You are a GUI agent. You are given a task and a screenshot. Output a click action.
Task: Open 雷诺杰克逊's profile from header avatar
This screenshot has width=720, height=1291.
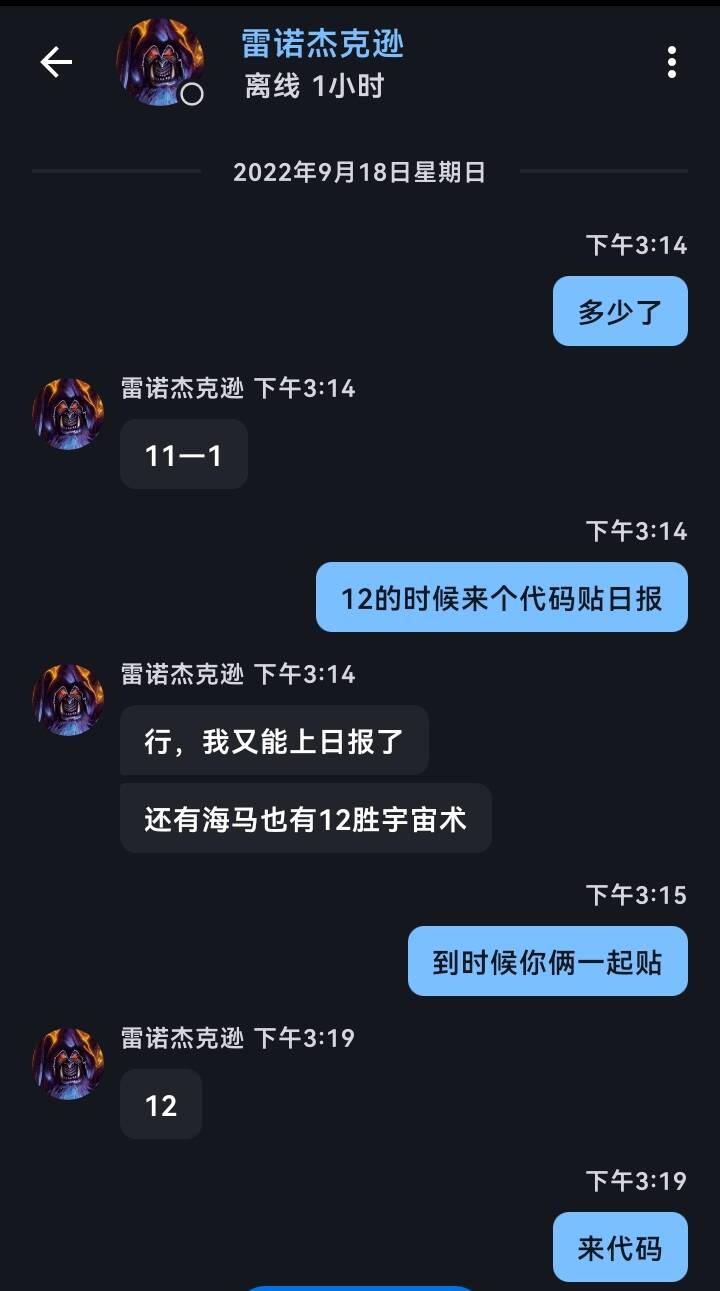point(160,62)
